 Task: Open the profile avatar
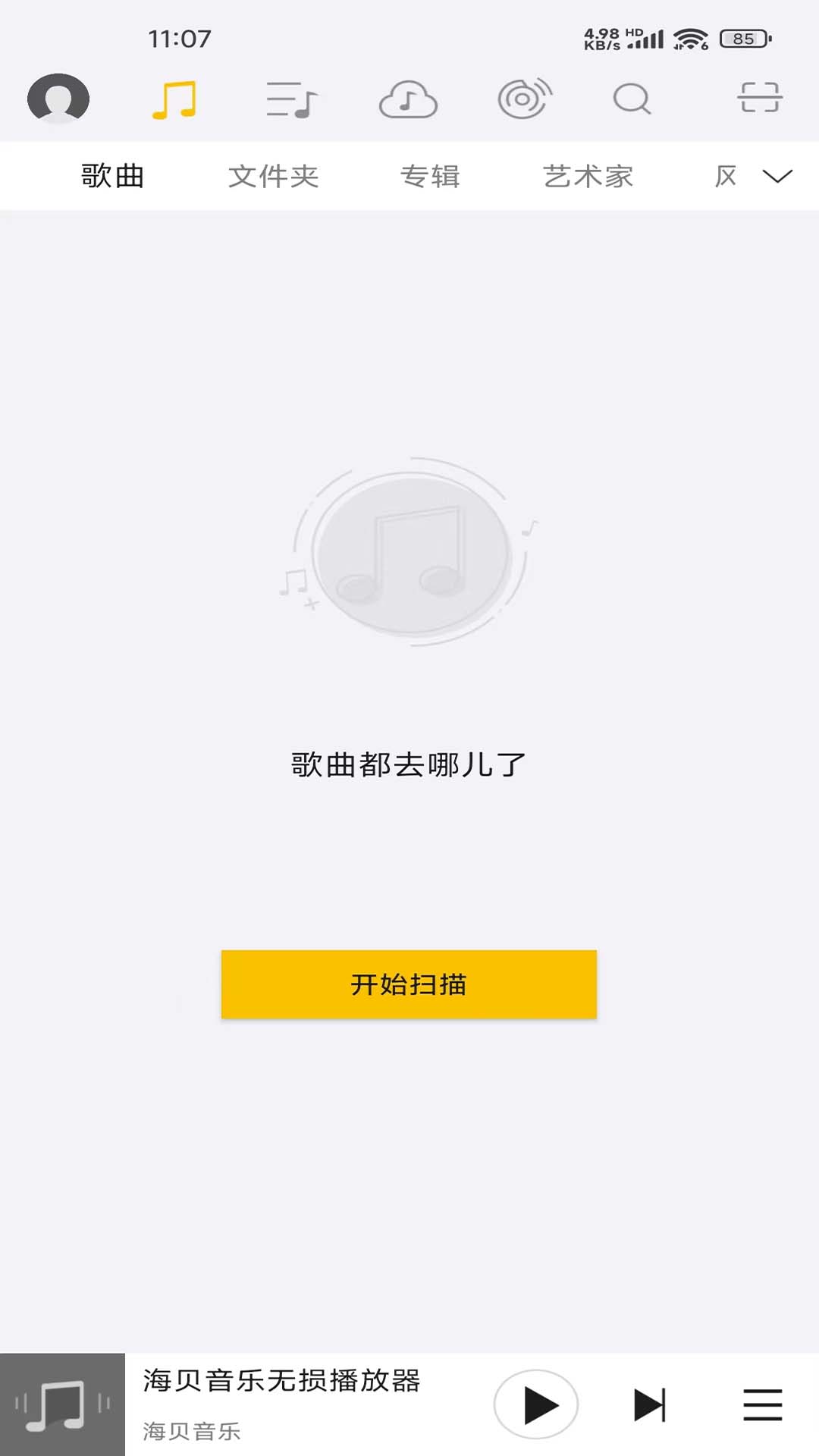click(x=58, y=99)
